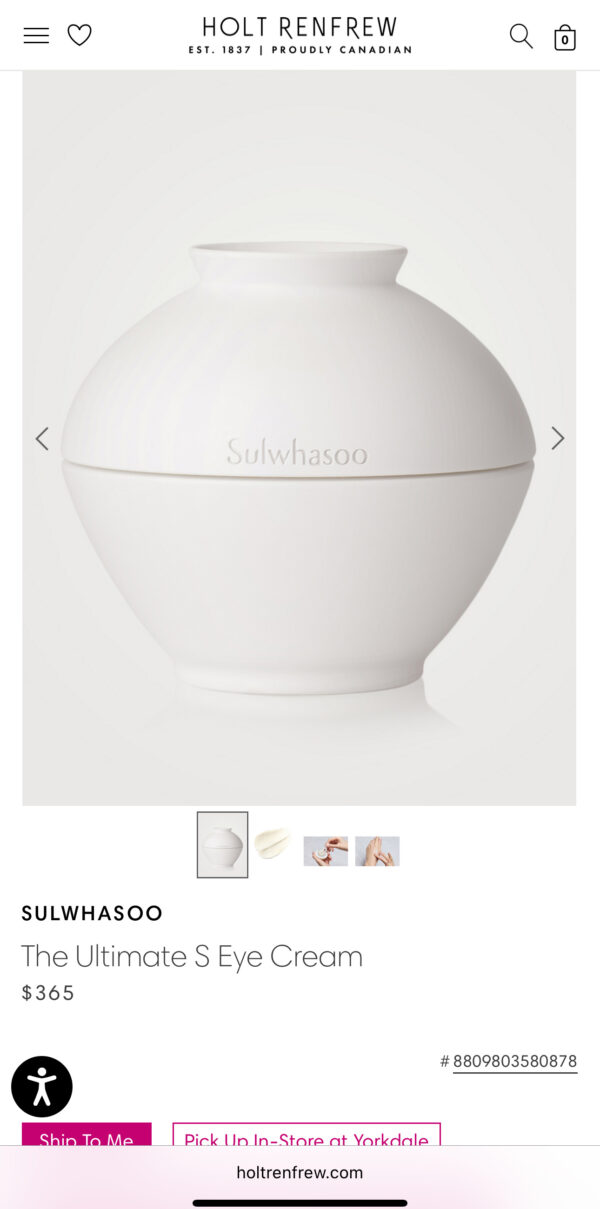Open the search magnifier
Screen dimensions: 600x1209
point(521,36)
